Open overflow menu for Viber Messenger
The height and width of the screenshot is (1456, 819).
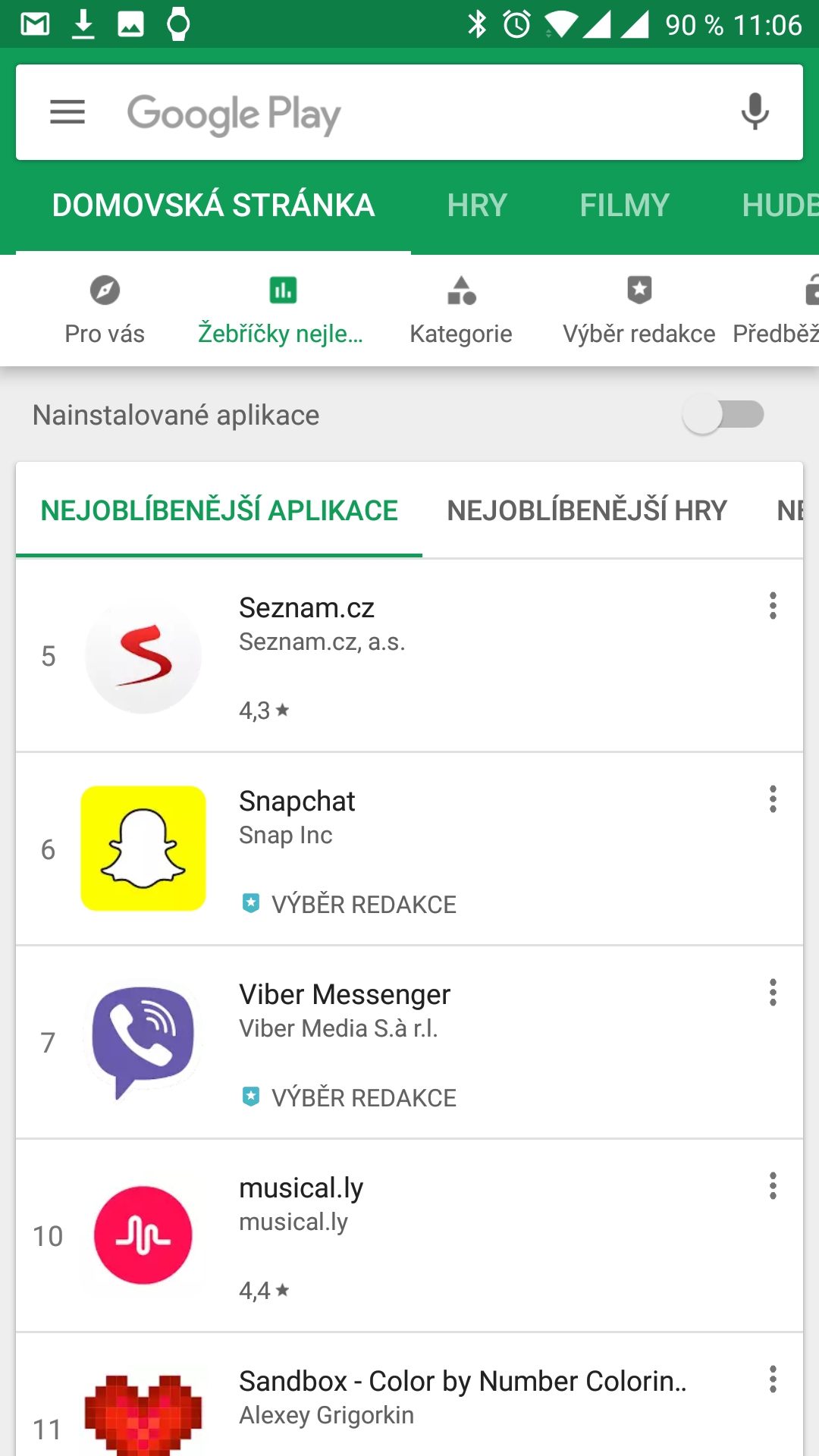pos(773,993)
